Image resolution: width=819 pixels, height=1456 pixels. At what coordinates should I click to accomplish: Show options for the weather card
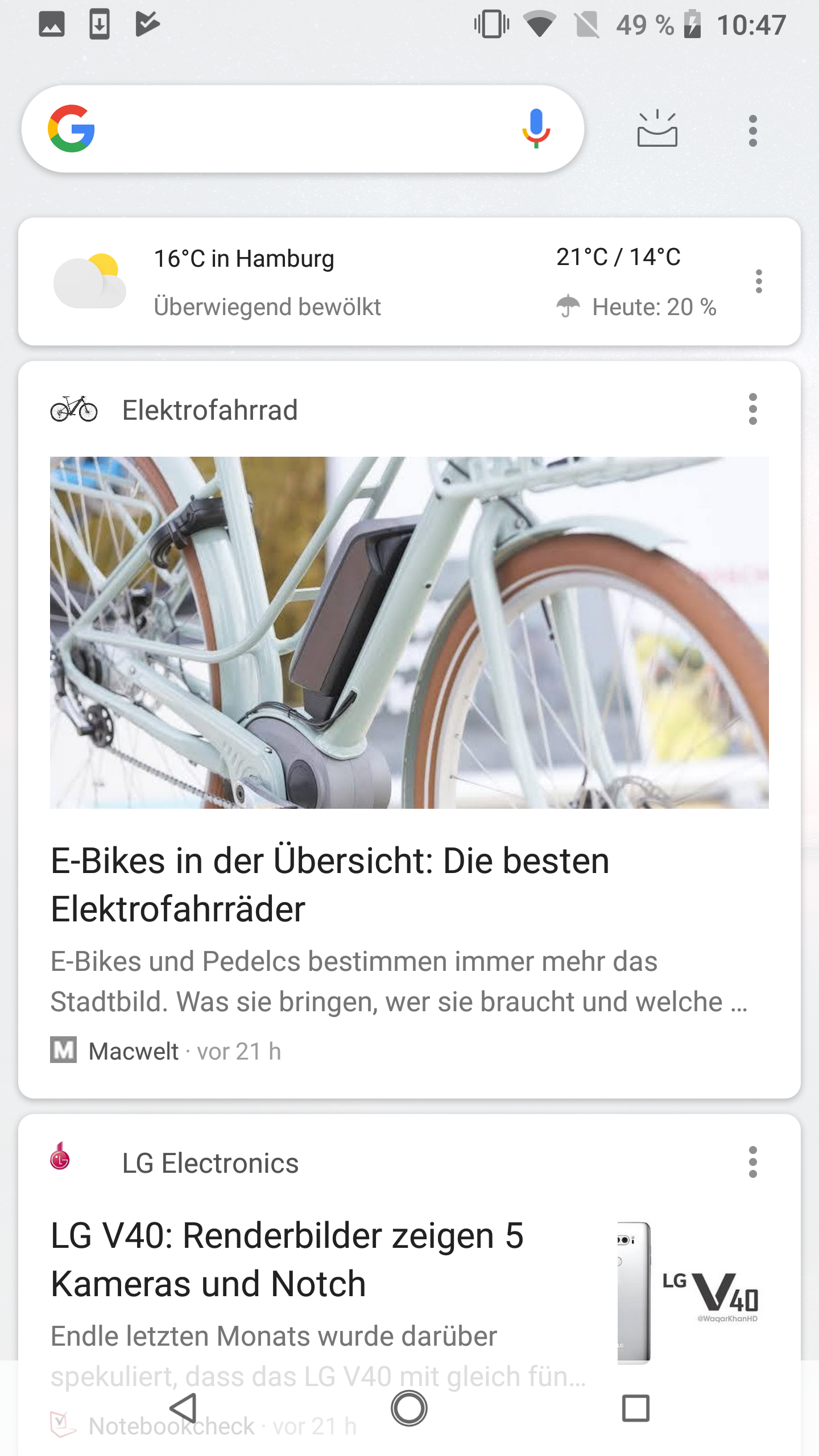tap(758, 282)
